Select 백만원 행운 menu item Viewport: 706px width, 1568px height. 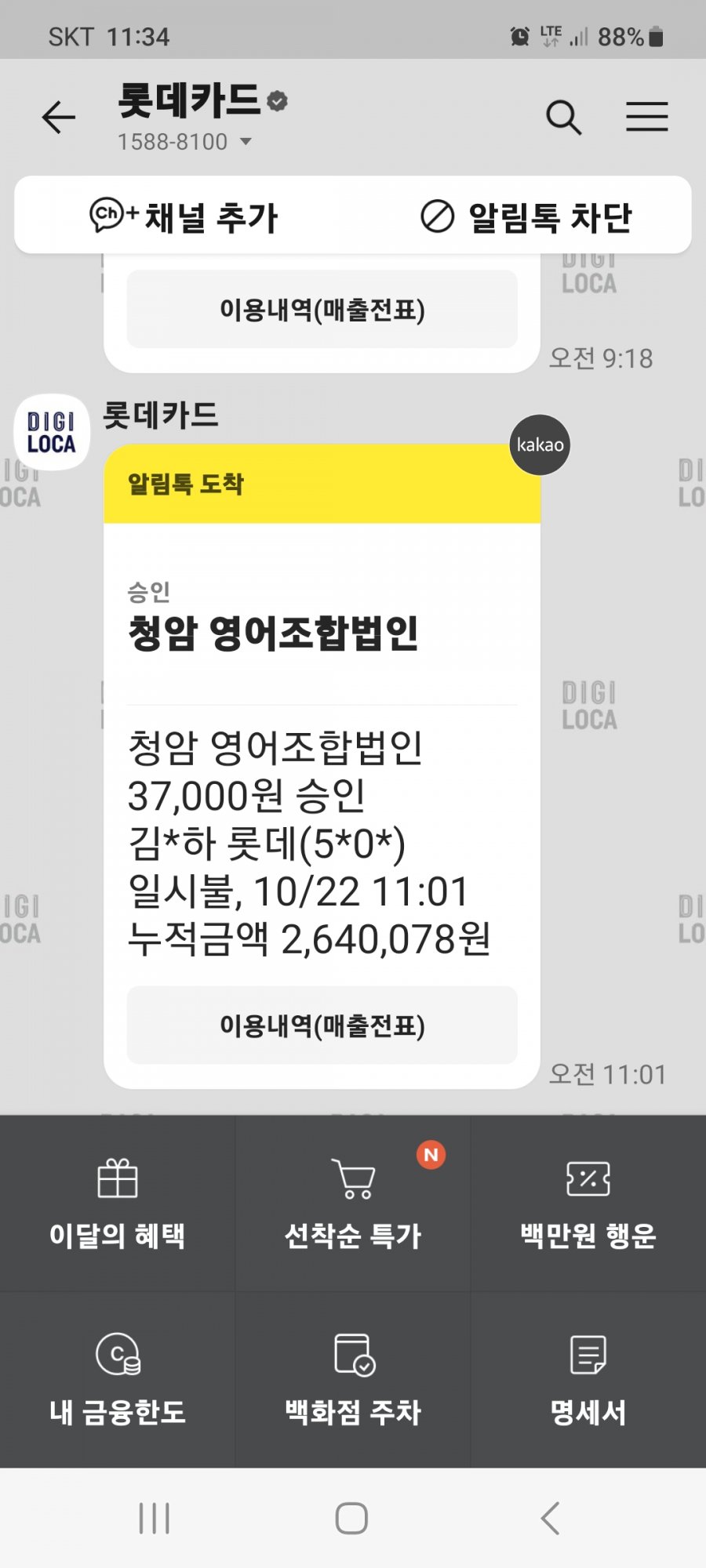coord(588,1203)
